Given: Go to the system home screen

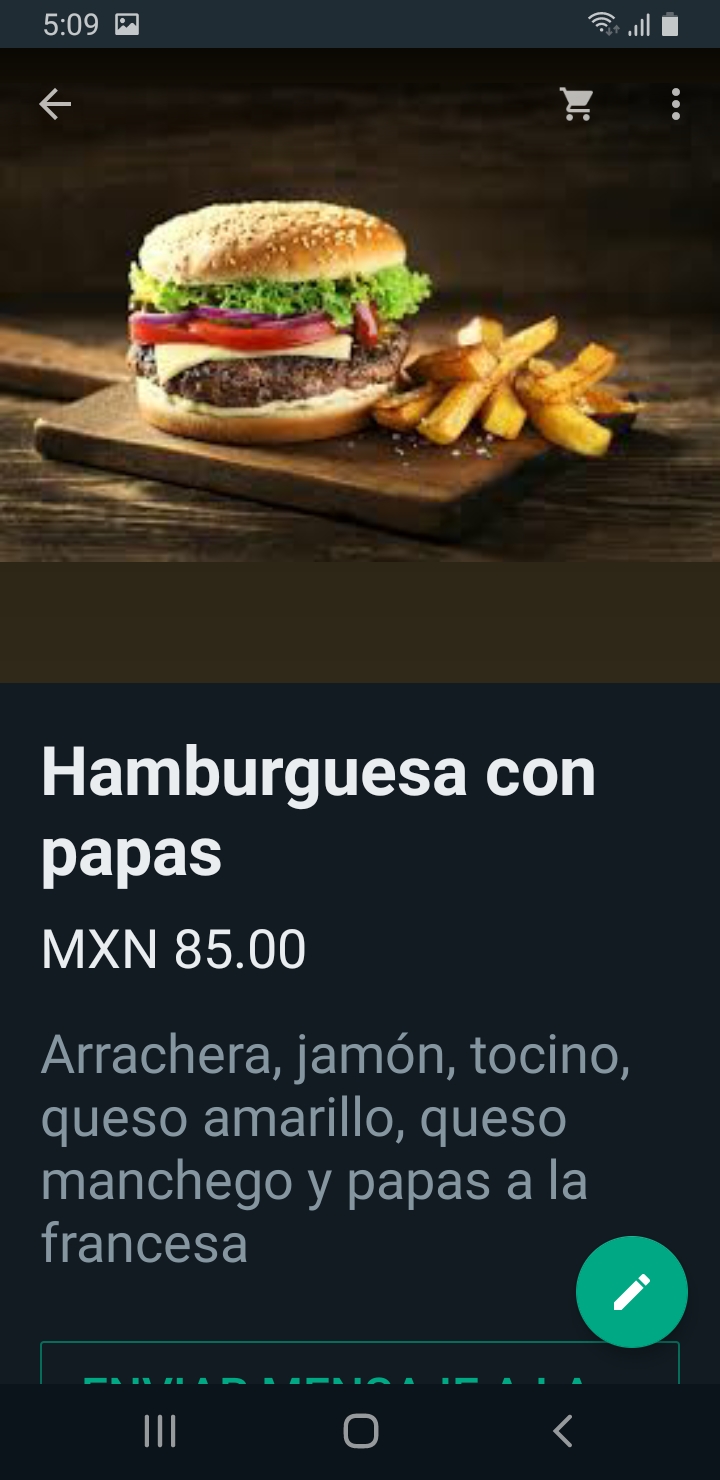Looking at the screenshot, I should pyautogui.click(x=360, y=1431).
